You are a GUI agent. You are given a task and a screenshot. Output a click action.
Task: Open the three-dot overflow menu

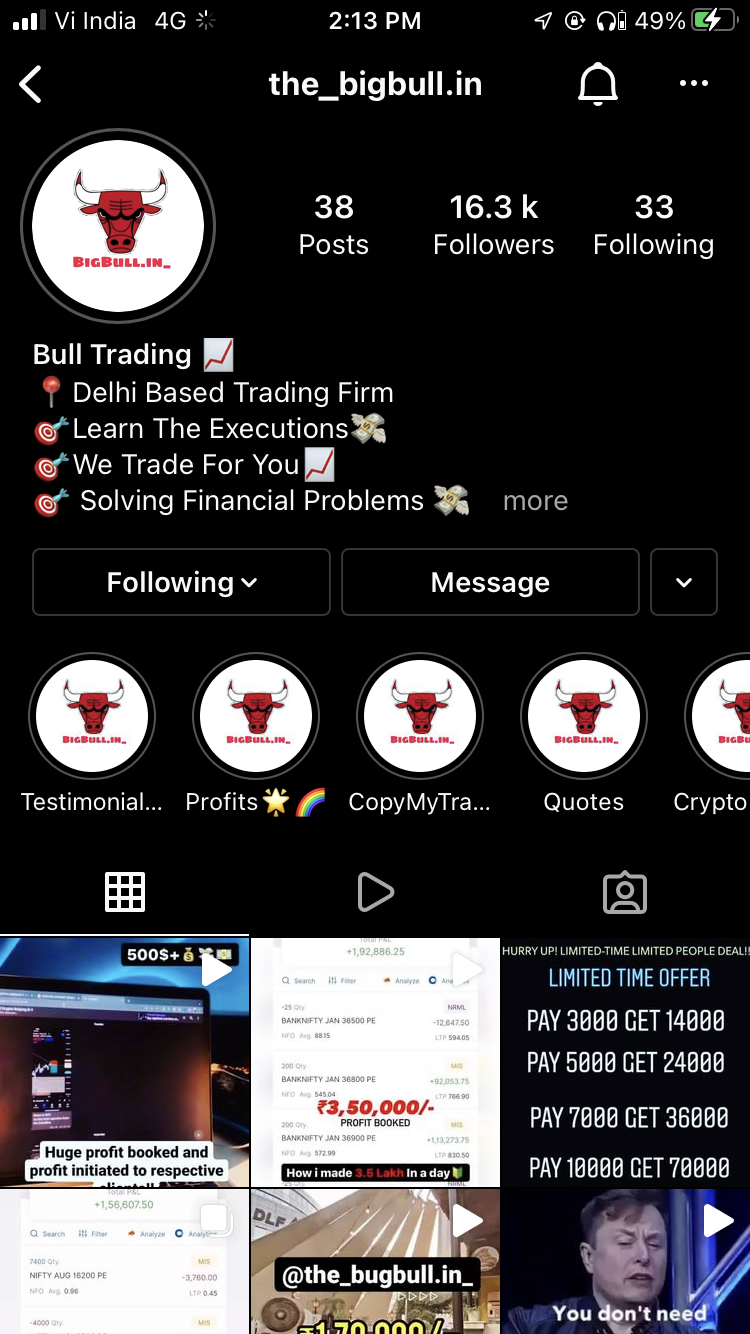693,84
